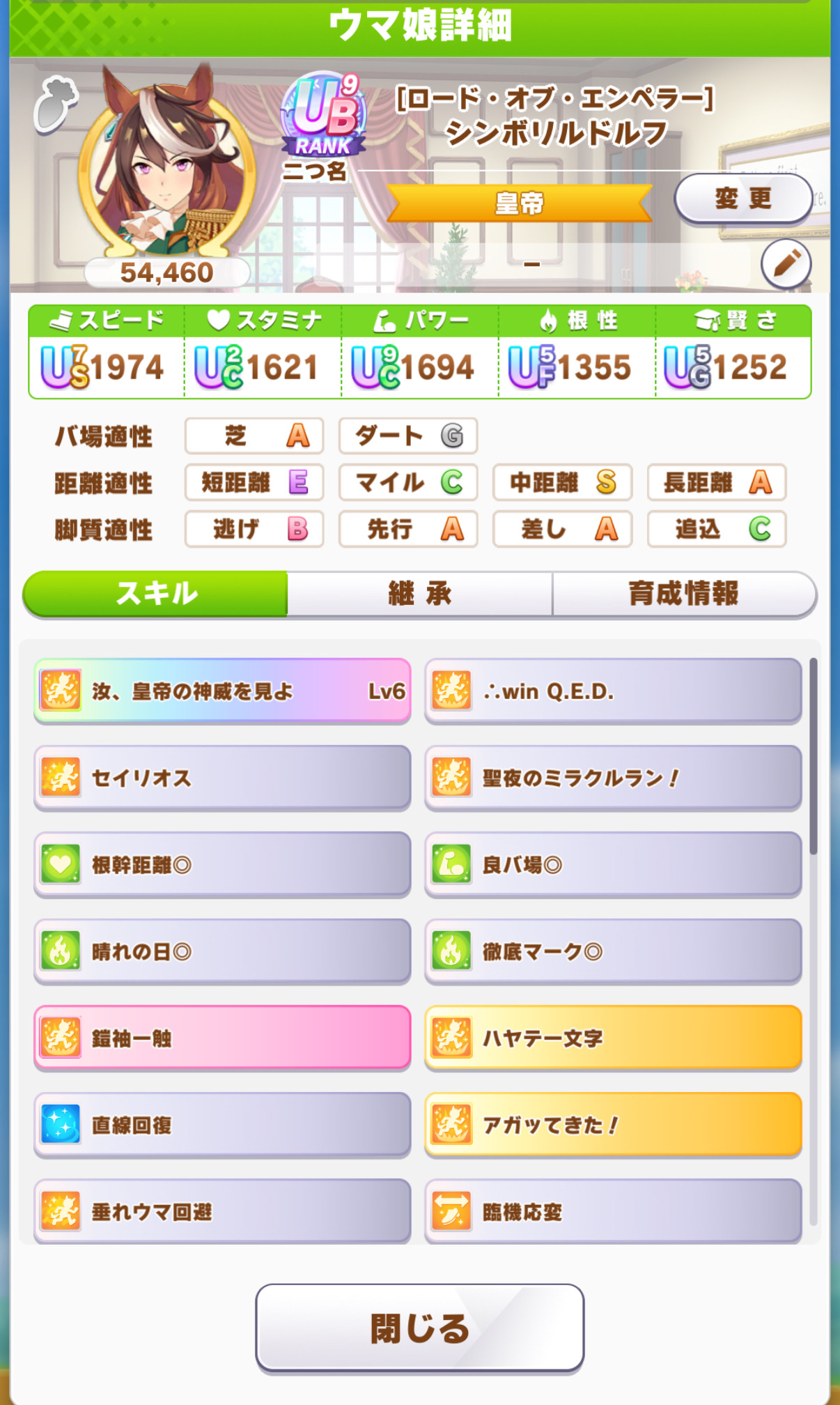840x1405 pixels.
Task: Open skill ∴win Q.E.D. details
Action: tap(613, 691)
